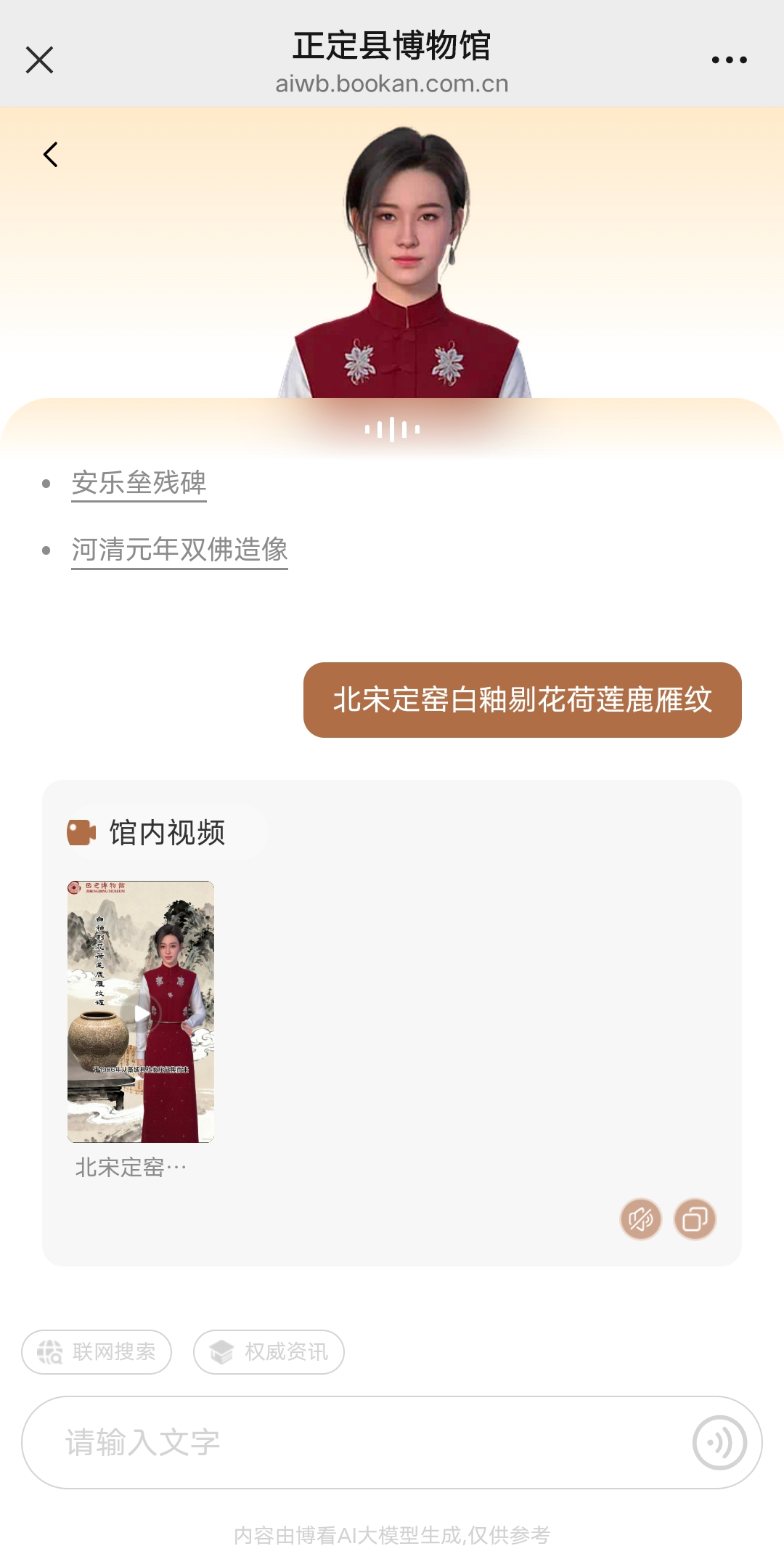Start voice input from the text box
This screenshot has height=1554, width=784.
[x=719, y=1442]
